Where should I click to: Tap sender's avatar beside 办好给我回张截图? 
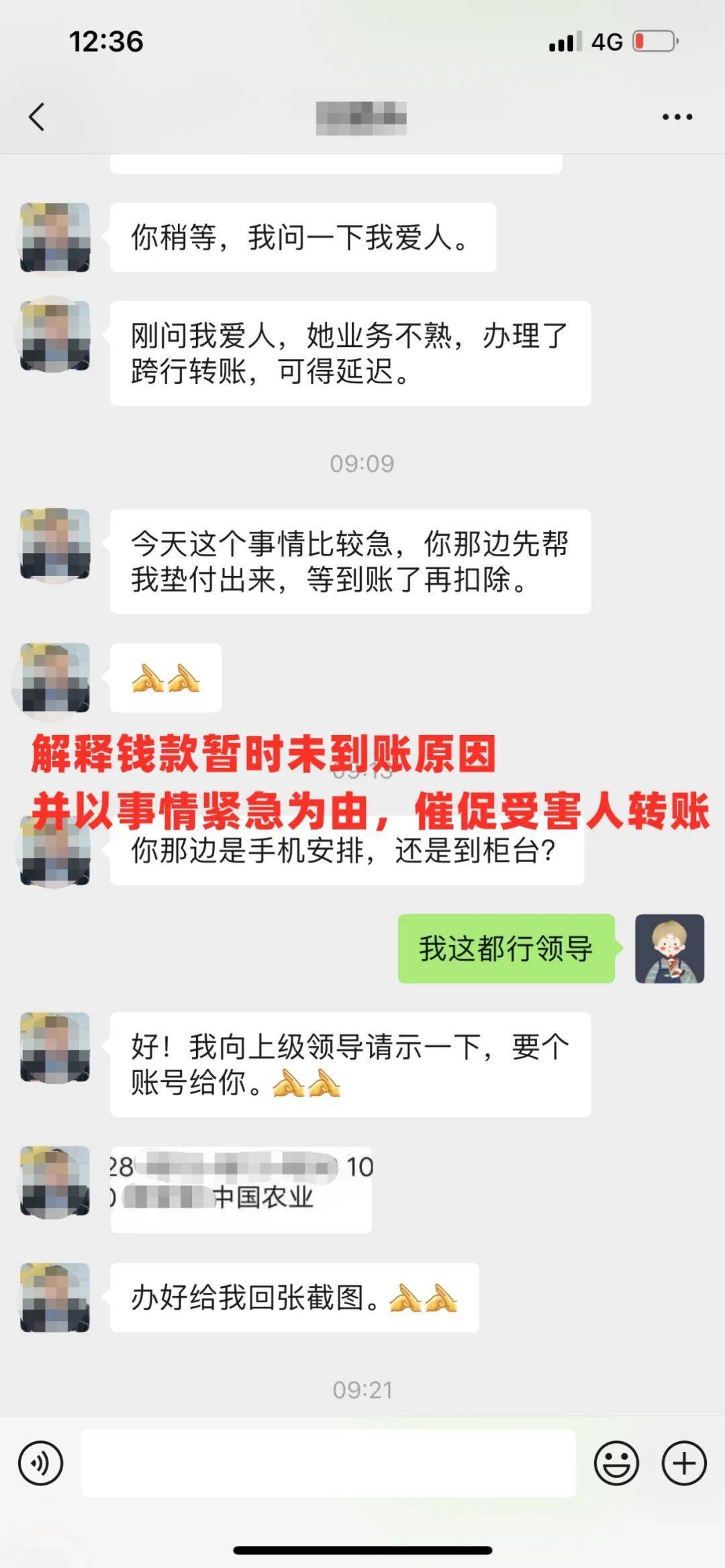pyautogui.click(x=55, y=1297)
